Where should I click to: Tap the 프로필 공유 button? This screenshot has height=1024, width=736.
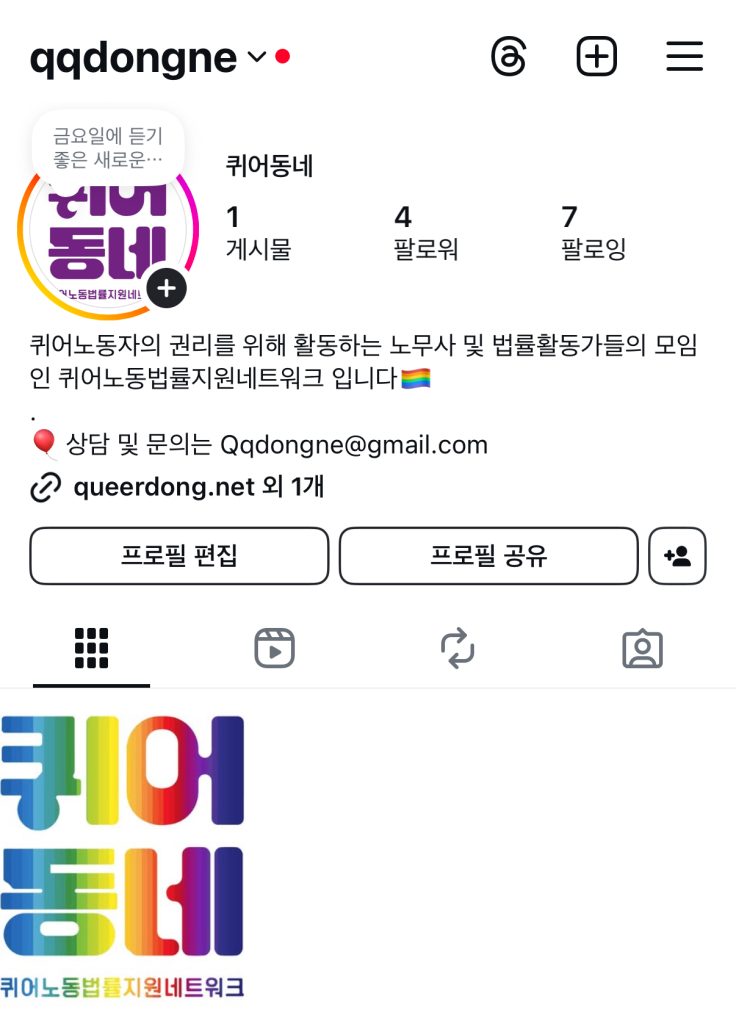pyautogui.click(x=488, y=556)
